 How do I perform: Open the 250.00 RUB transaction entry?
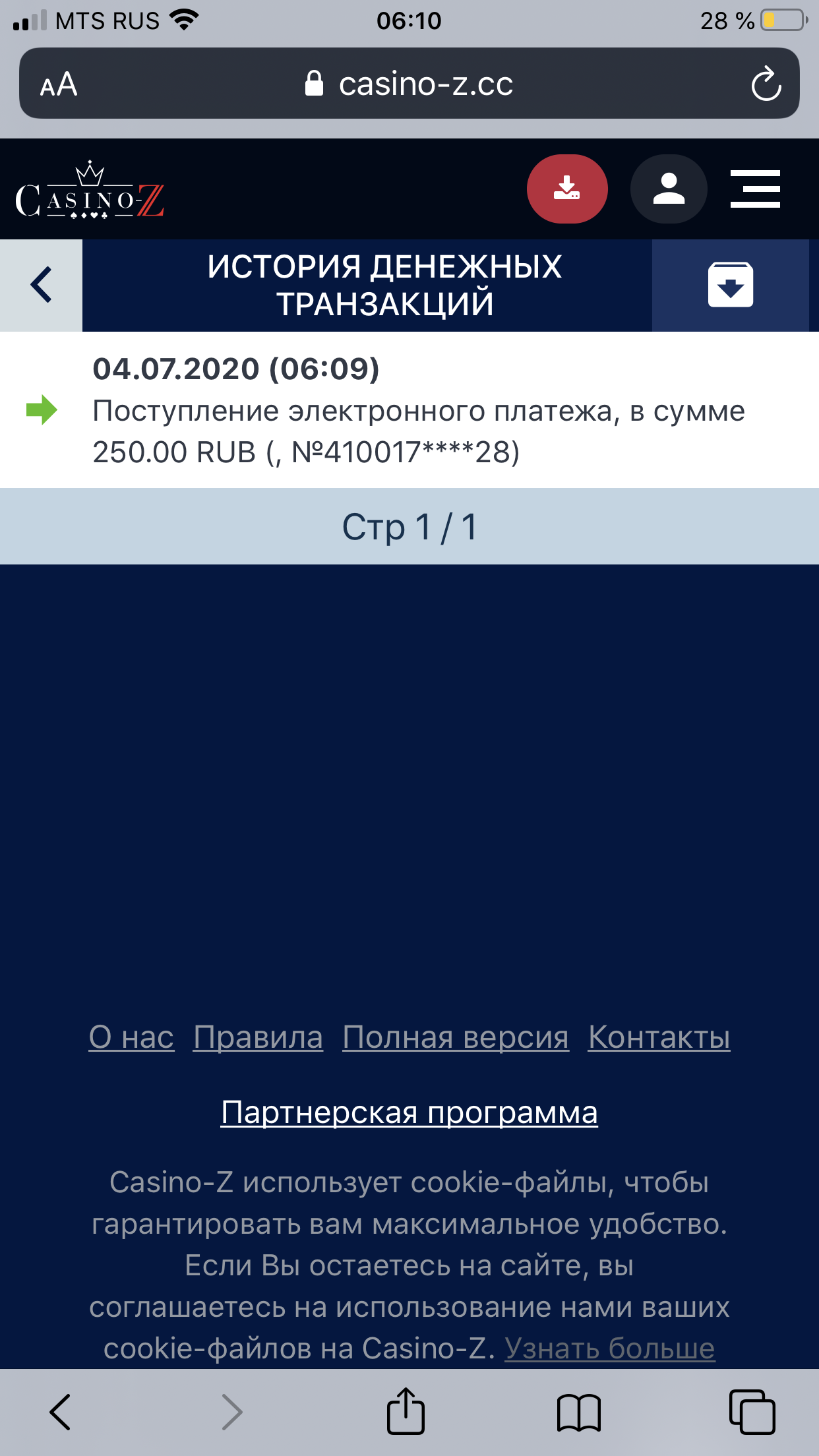click(409, 409)
